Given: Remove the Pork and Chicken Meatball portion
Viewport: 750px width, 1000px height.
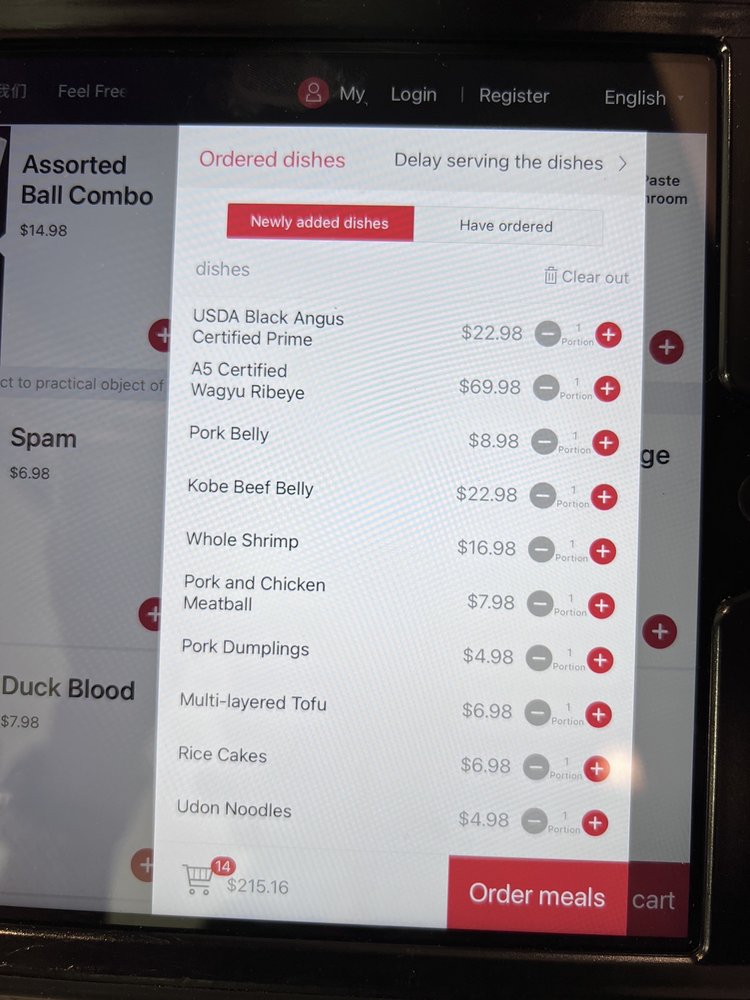Looking at the screenshot, I should coord(540,603).
